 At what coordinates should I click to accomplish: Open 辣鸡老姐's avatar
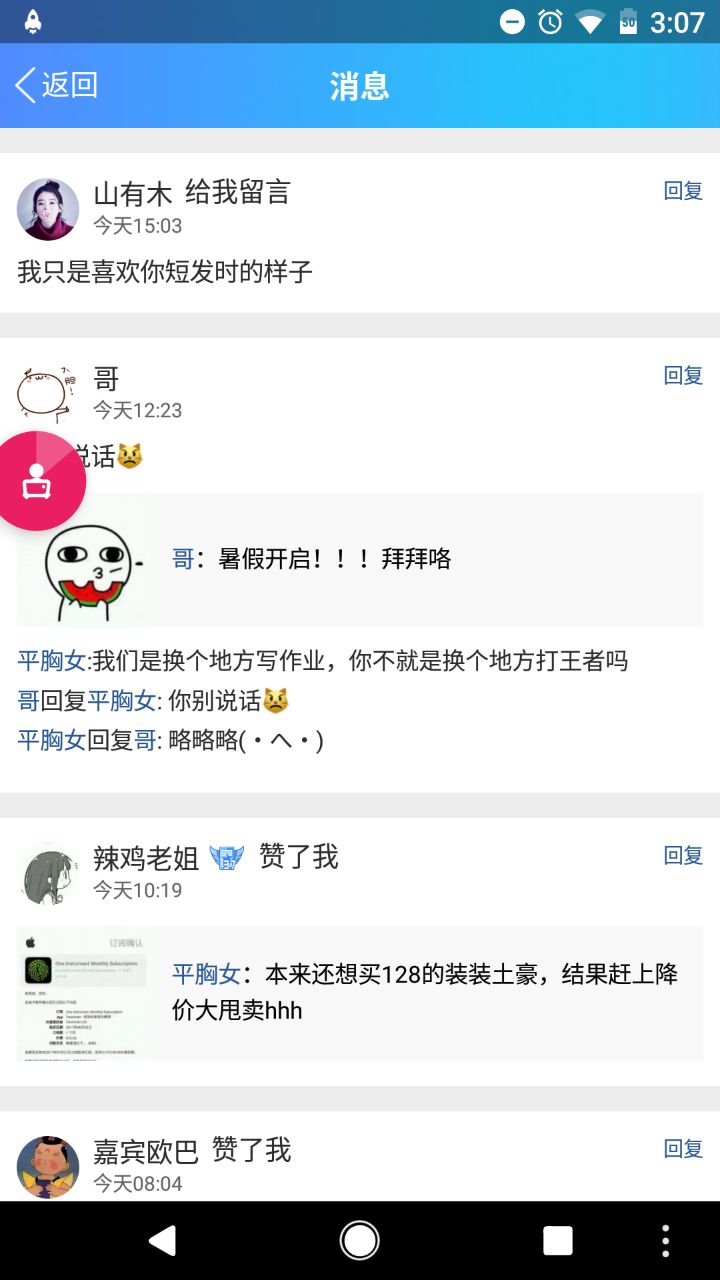(x=48, y=874)
